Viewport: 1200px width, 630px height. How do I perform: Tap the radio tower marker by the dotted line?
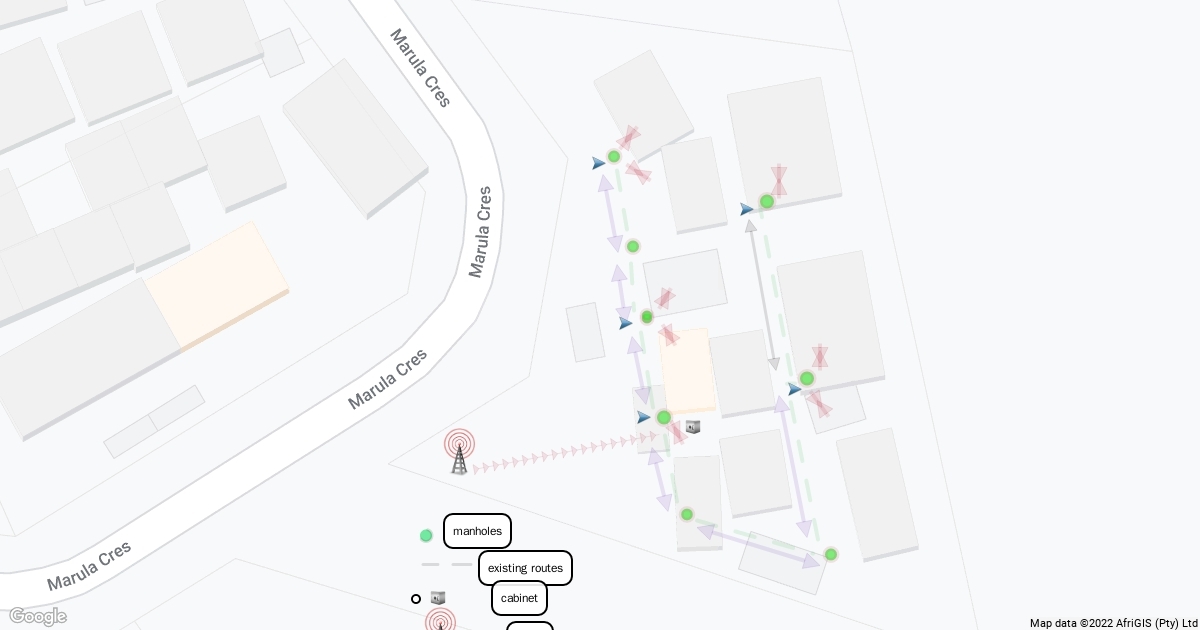click(459, 452)
